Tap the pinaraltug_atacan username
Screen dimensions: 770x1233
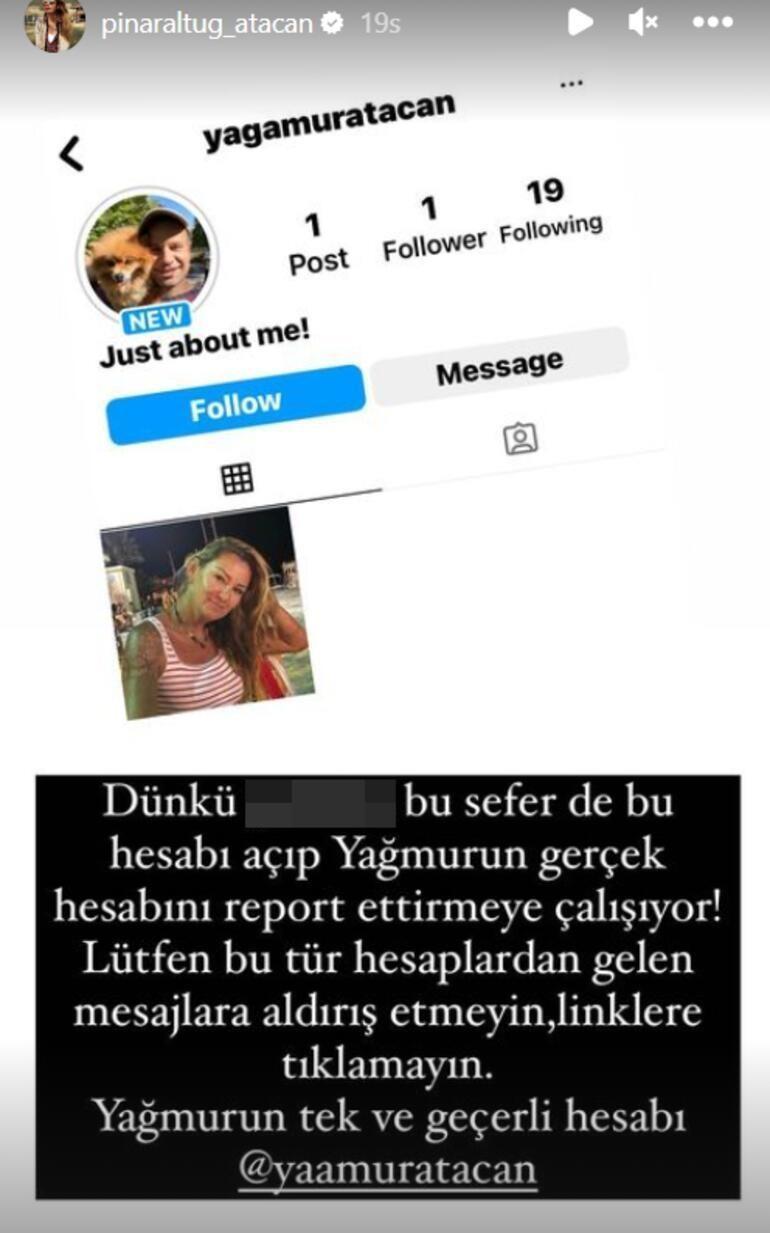click(x=207, y=23)
